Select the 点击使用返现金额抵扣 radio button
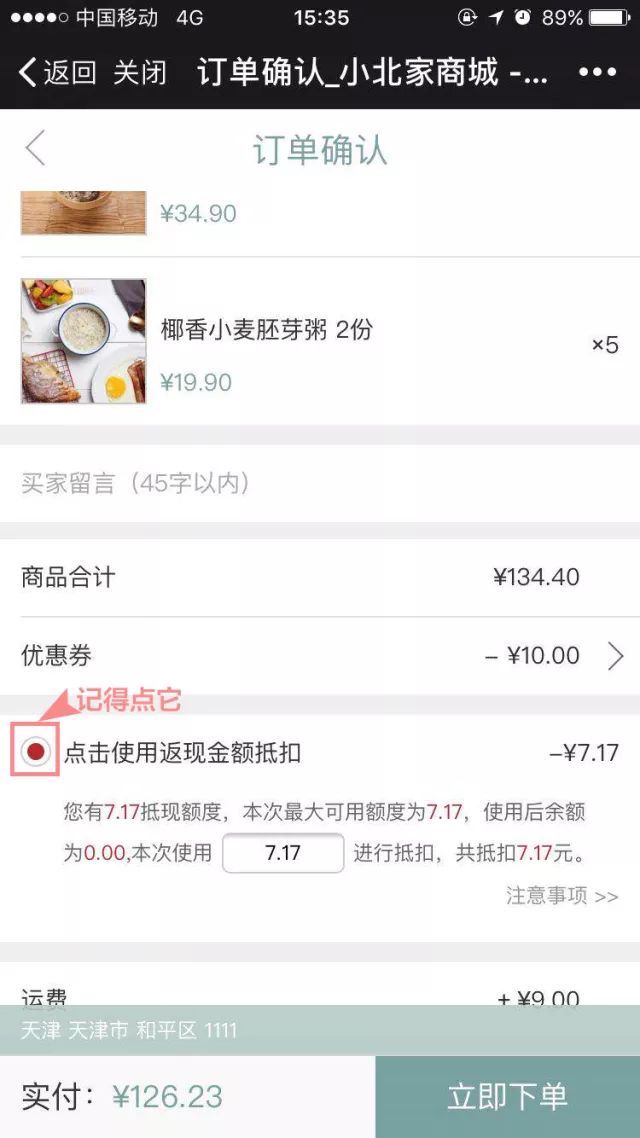Image resolution: width=640 pixels, height=1138 pixels. click(37, 752)
